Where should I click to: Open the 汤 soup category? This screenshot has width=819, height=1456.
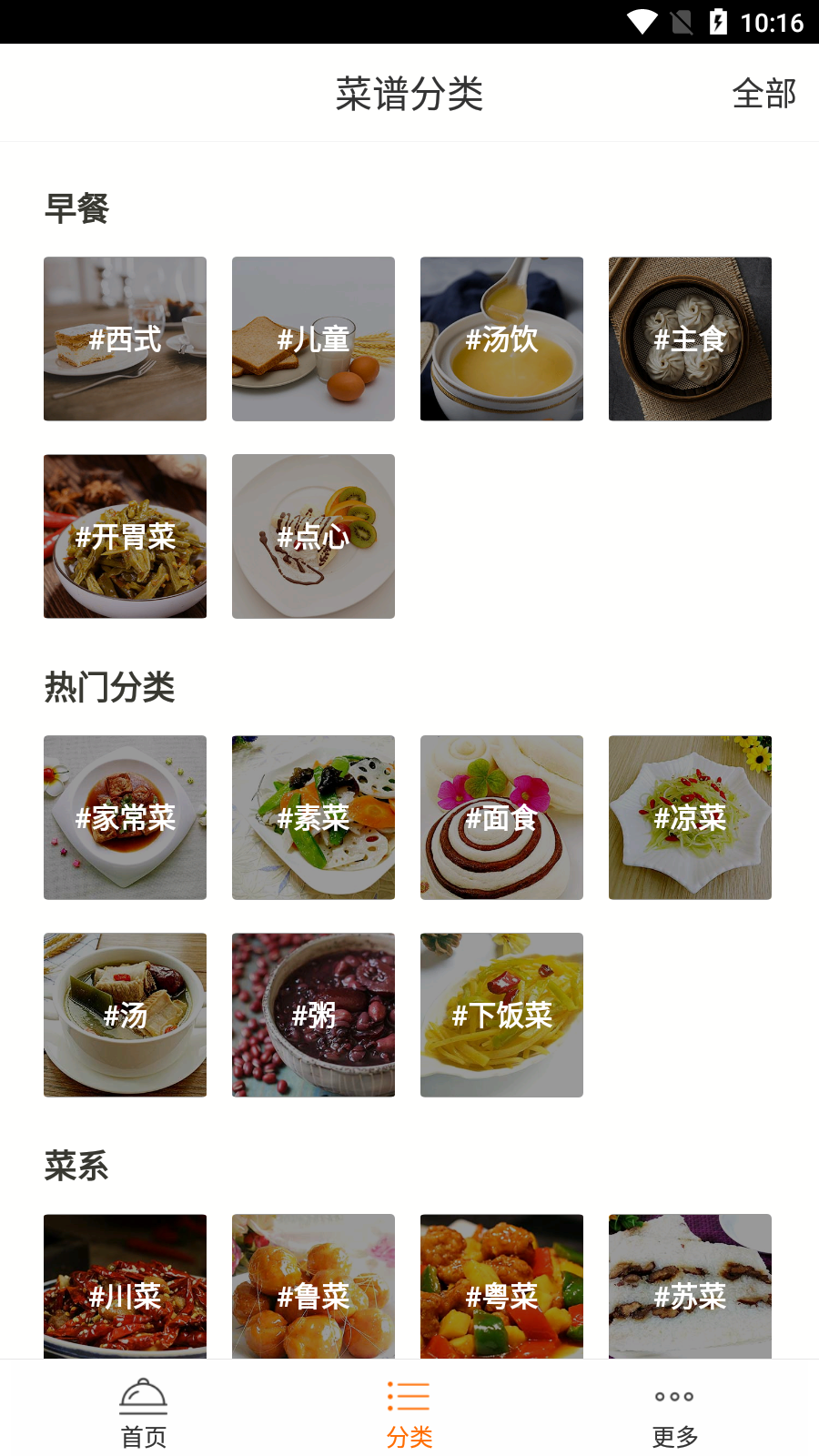pyautogui.click(x=125, y=1015)
